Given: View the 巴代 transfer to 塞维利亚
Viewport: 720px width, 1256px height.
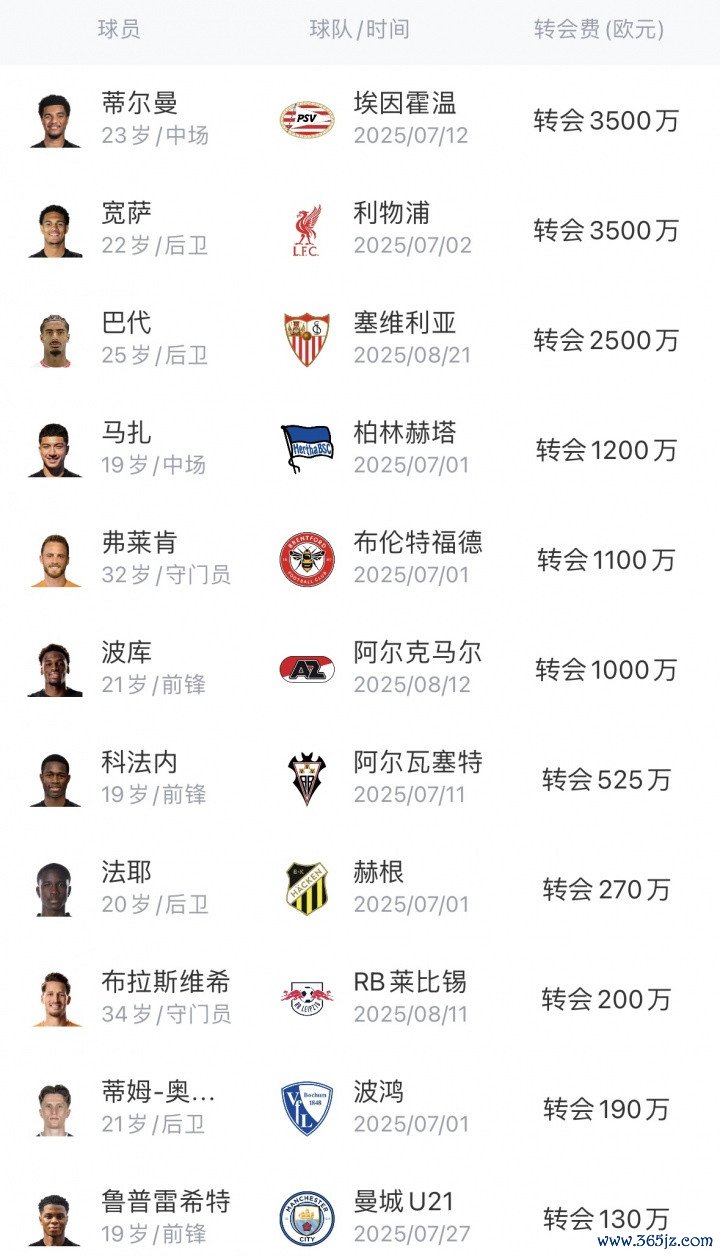Looking at the screenshot, I should pyautogui.click(x=360, y=340).
